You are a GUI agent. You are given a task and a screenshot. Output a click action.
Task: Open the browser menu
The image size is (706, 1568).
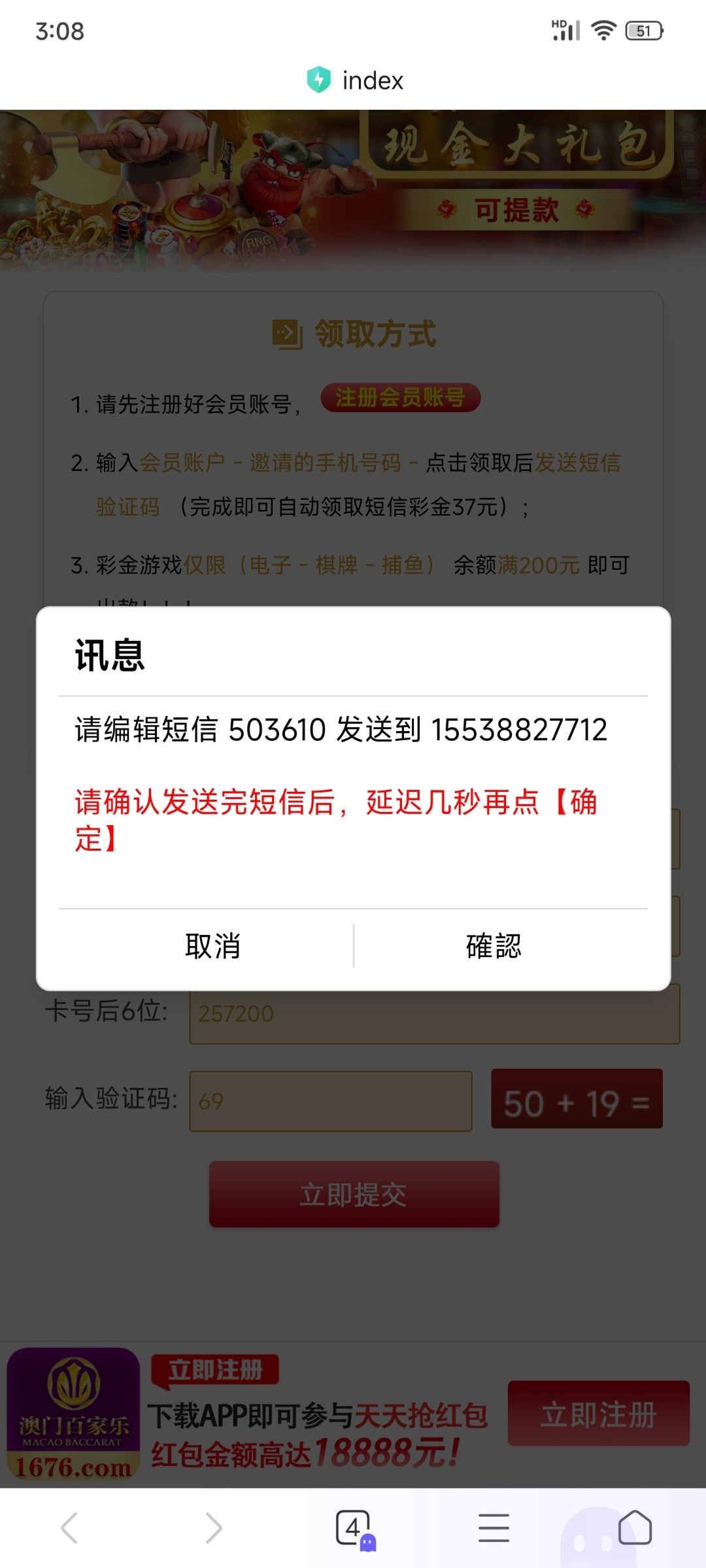tap(494, 1528)
